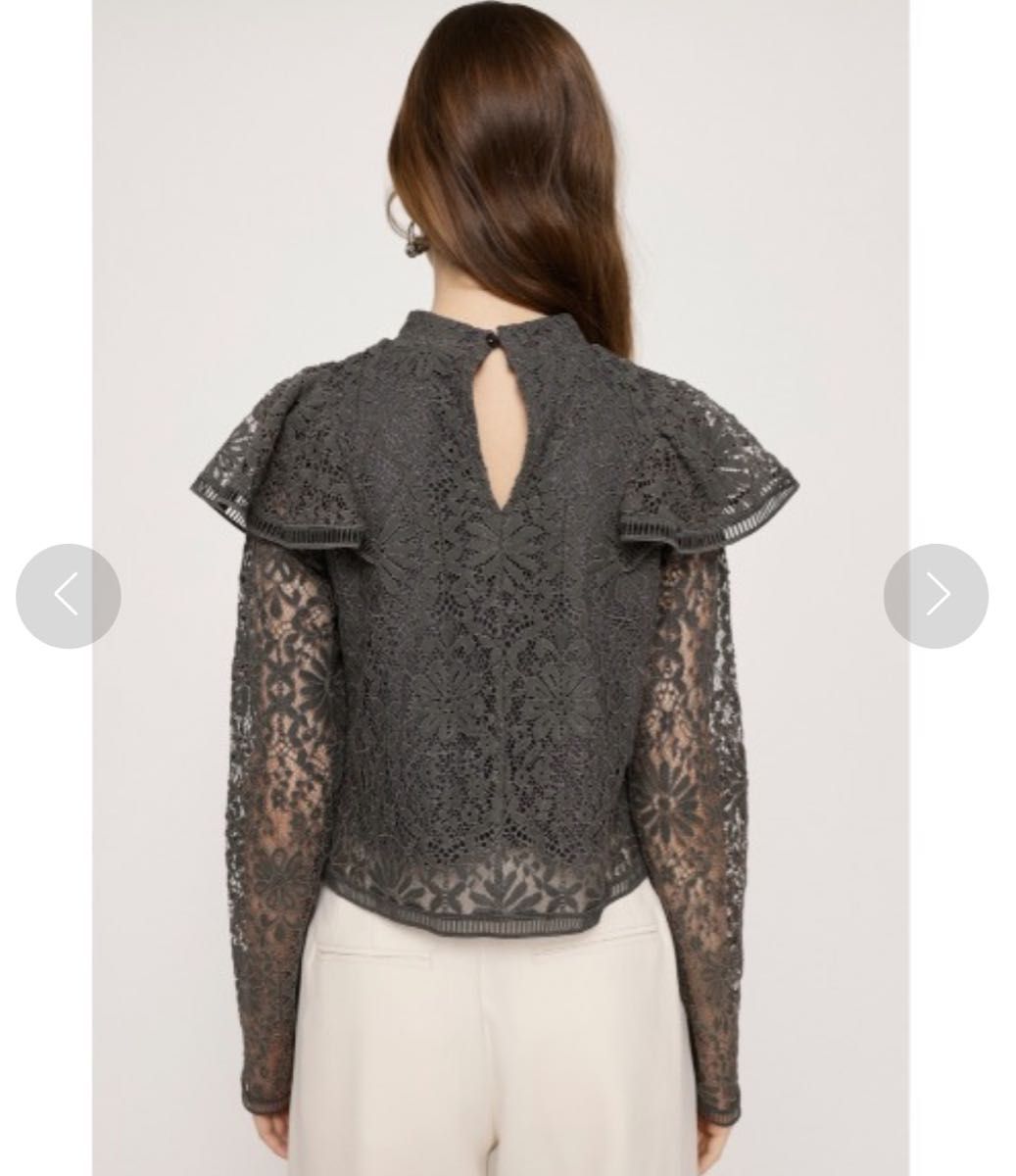This screenshot has width=1016, height=1176.
Task: Go to the previous product photo
Action: coord(68,595)
